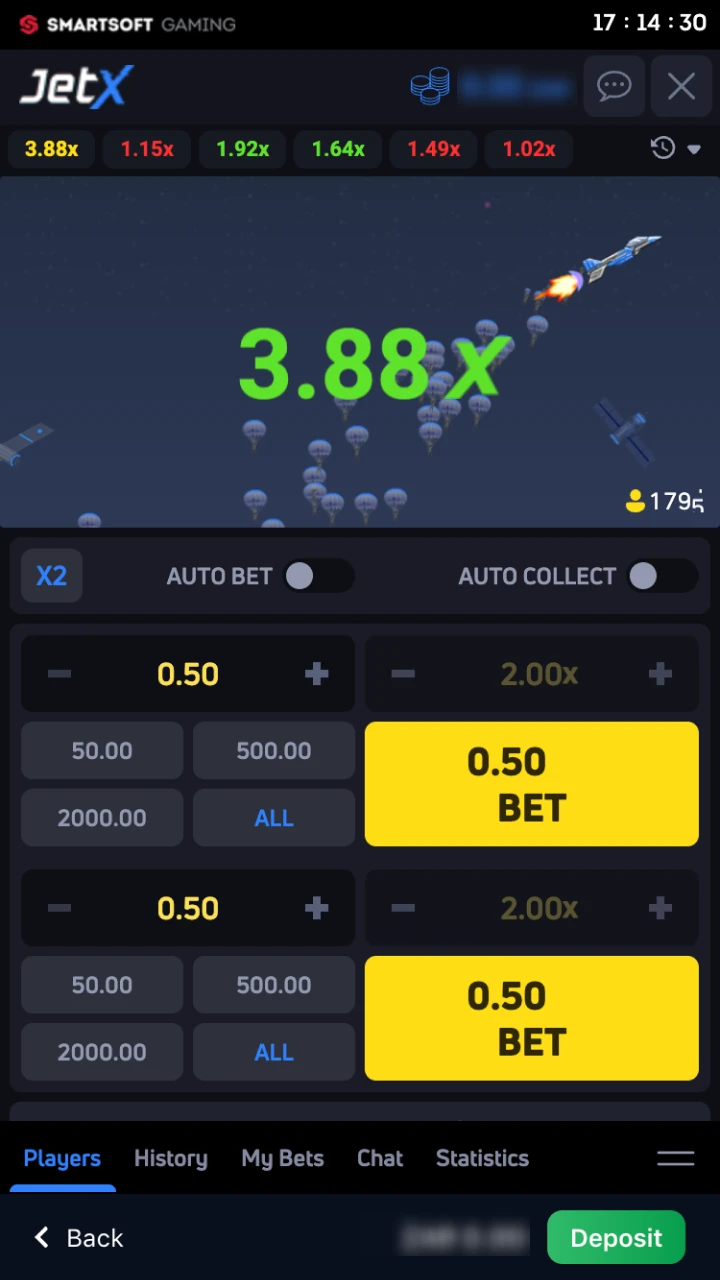Decrease the 2.00x auto-collect multiplier
Image resolution: width=720 pixels, height=1280 pixels.
click(402, 674)
